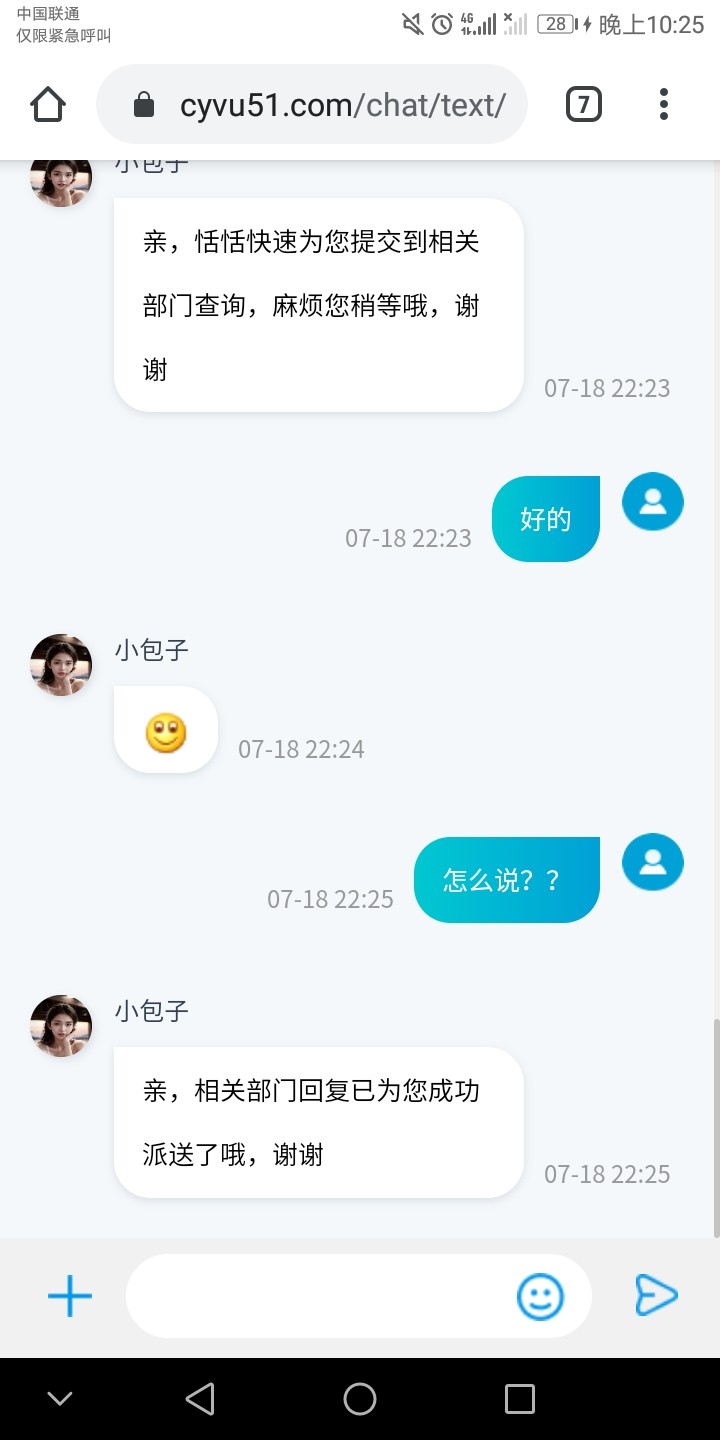
Task: Go to the browser home page
Action: tap(48, 104)
